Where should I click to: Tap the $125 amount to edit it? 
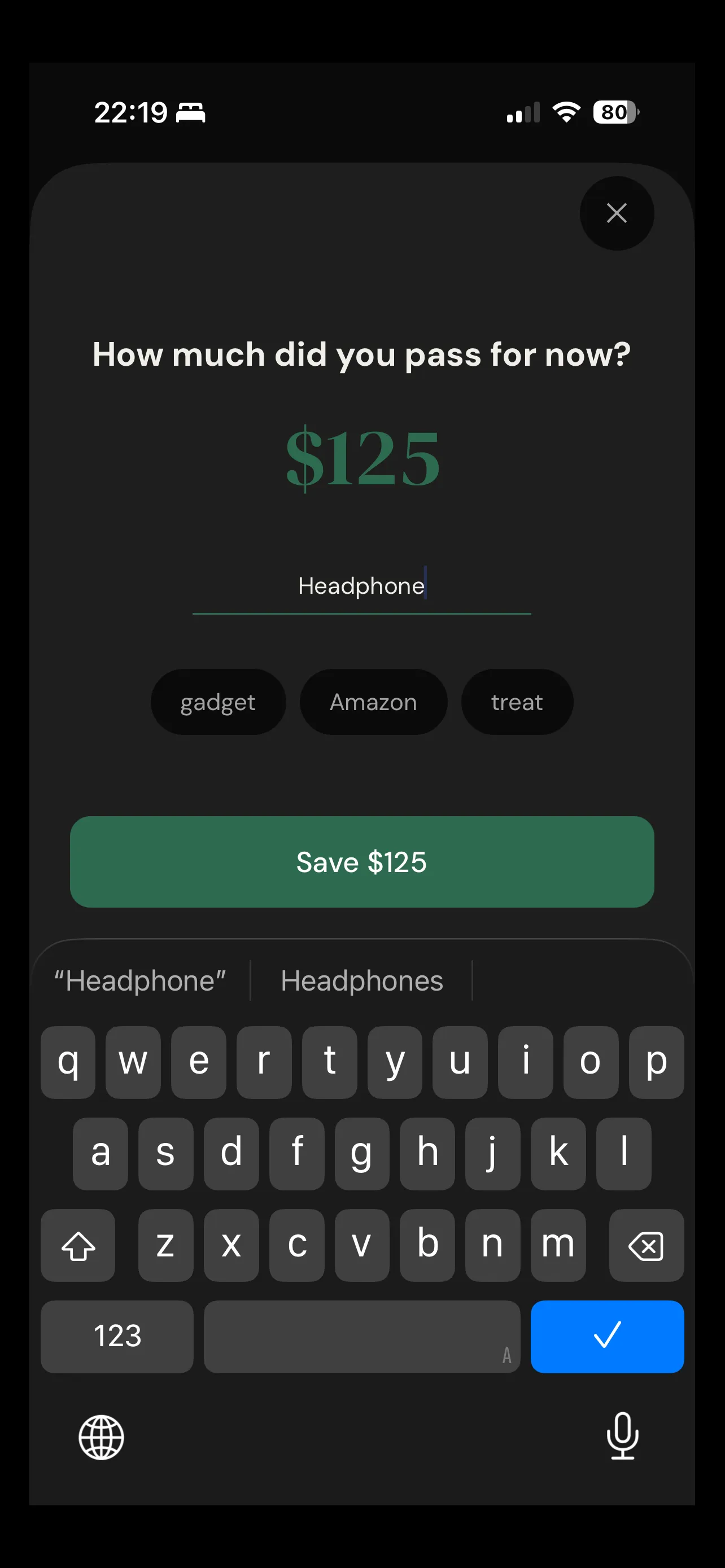pos(362,459)
